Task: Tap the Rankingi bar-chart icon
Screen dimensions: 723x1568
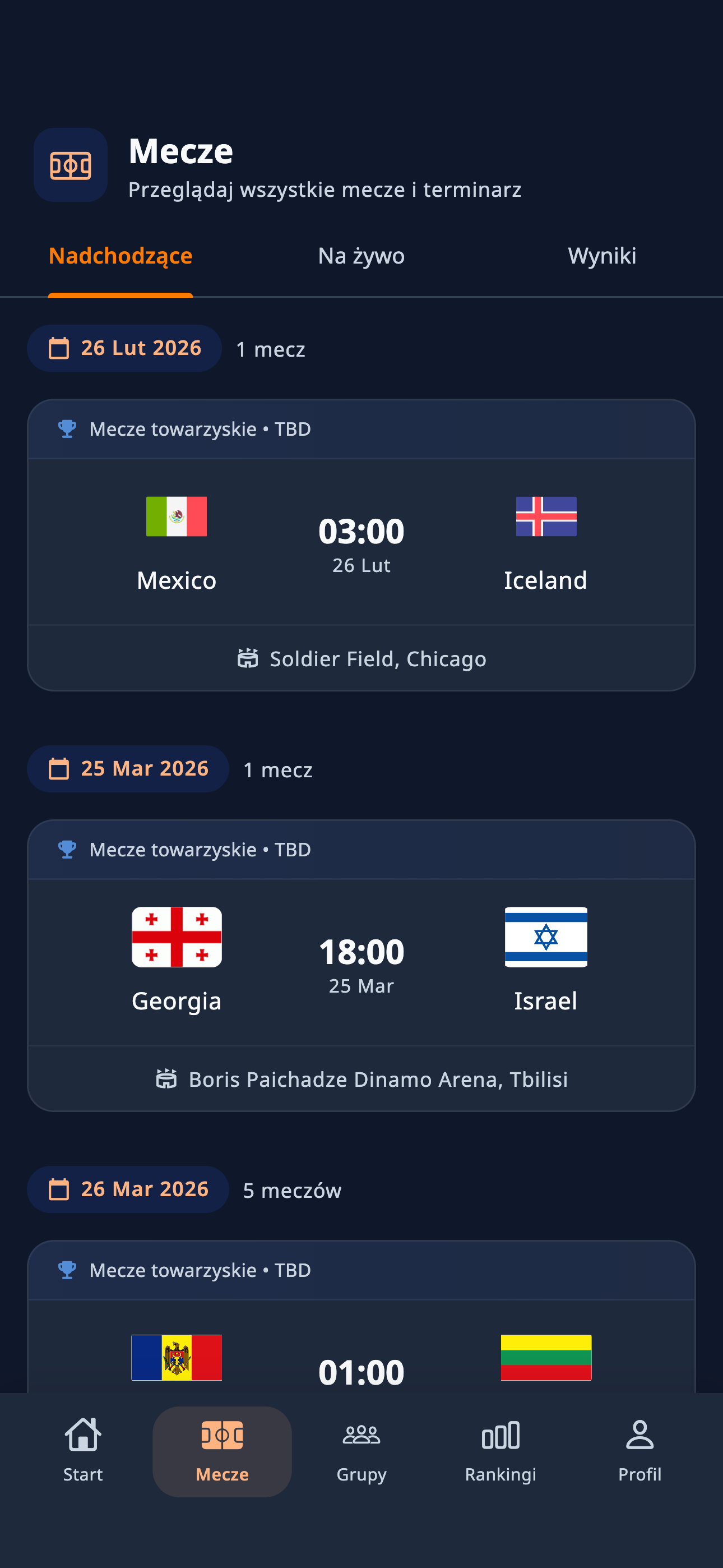Action: pos(500,1436)
